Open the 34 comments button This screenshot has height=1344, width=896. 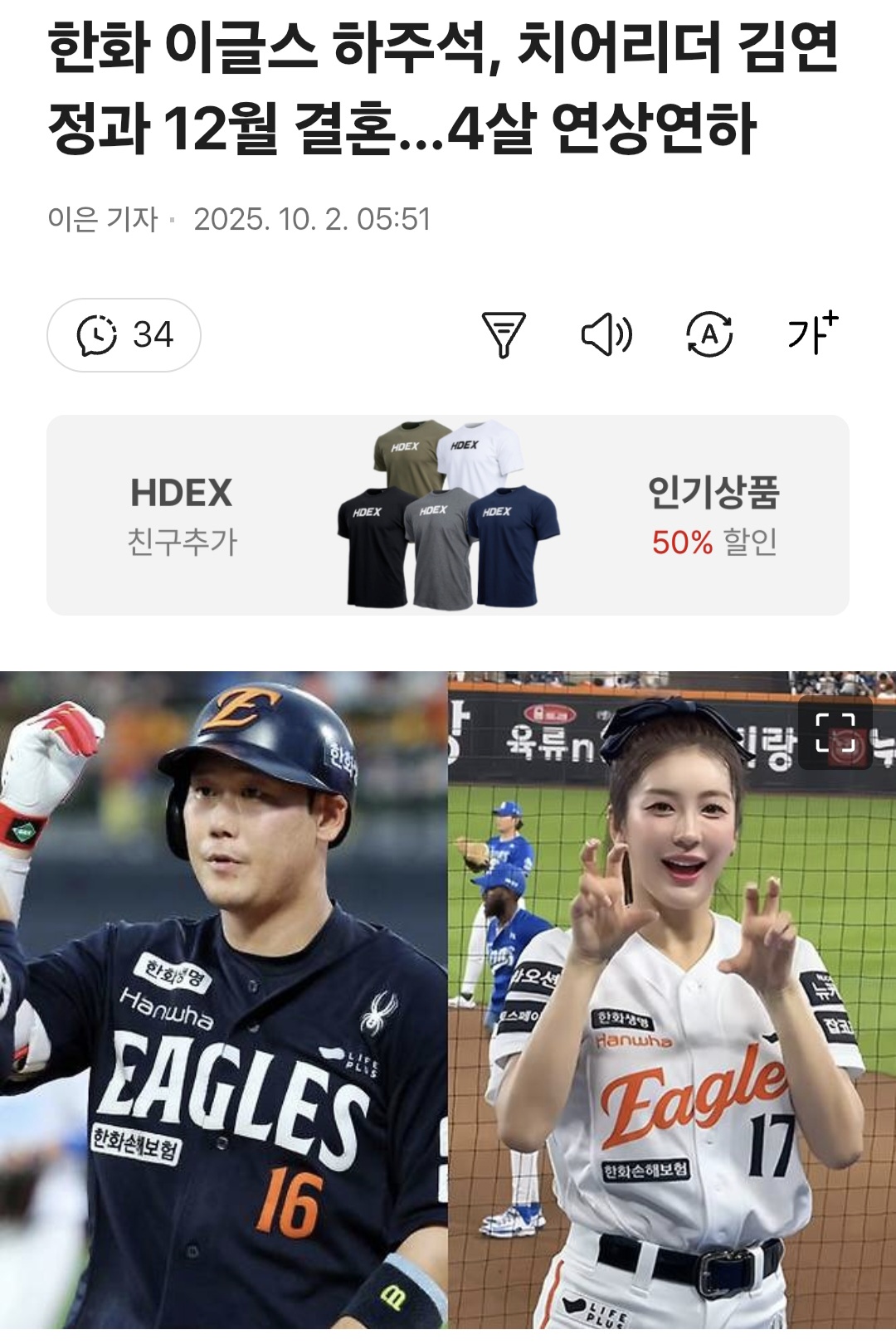pyautogui.click(x=124, y=335)
